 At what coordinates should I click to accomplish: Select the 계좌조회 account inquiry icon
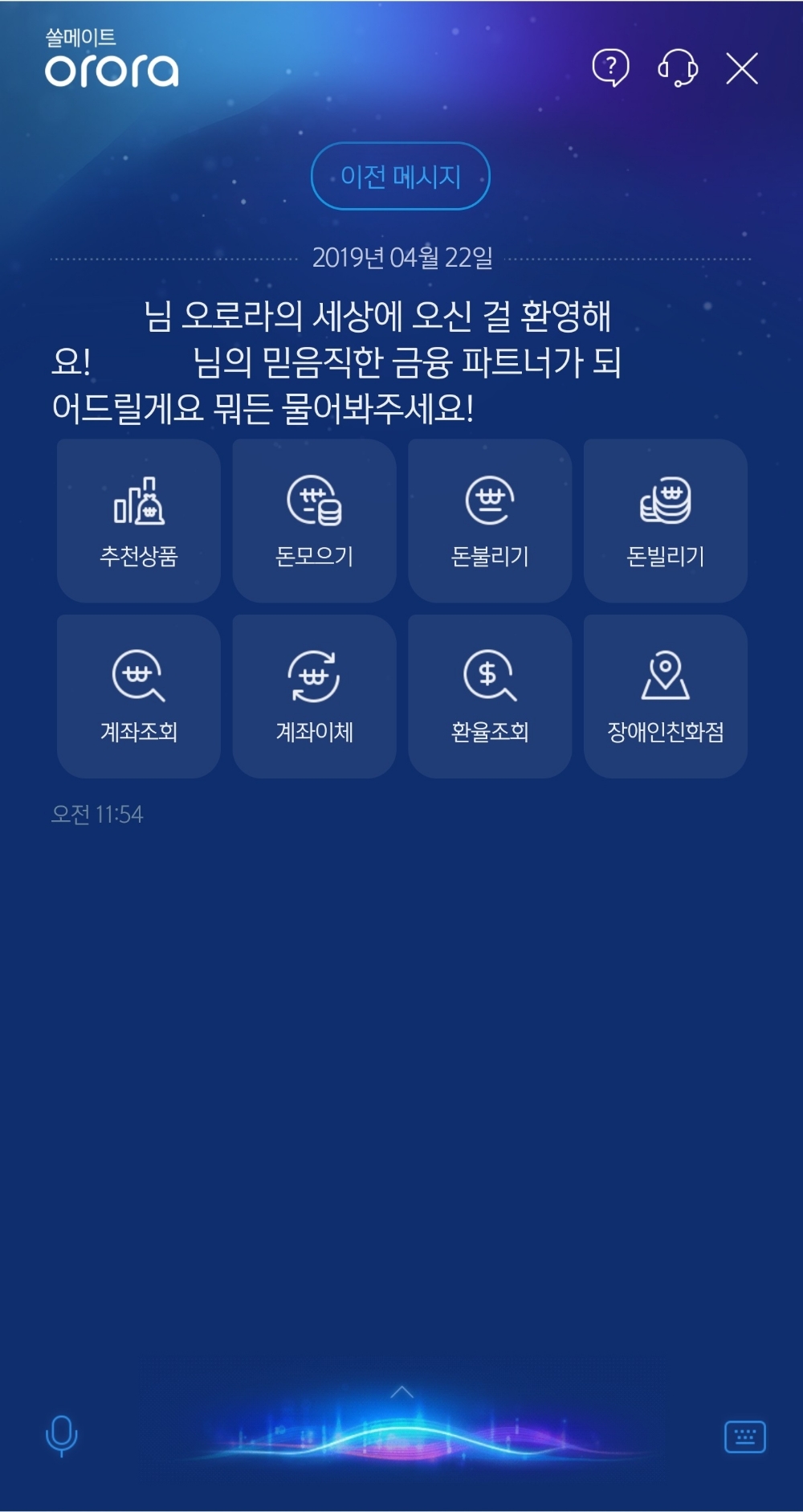click(137, 695)
